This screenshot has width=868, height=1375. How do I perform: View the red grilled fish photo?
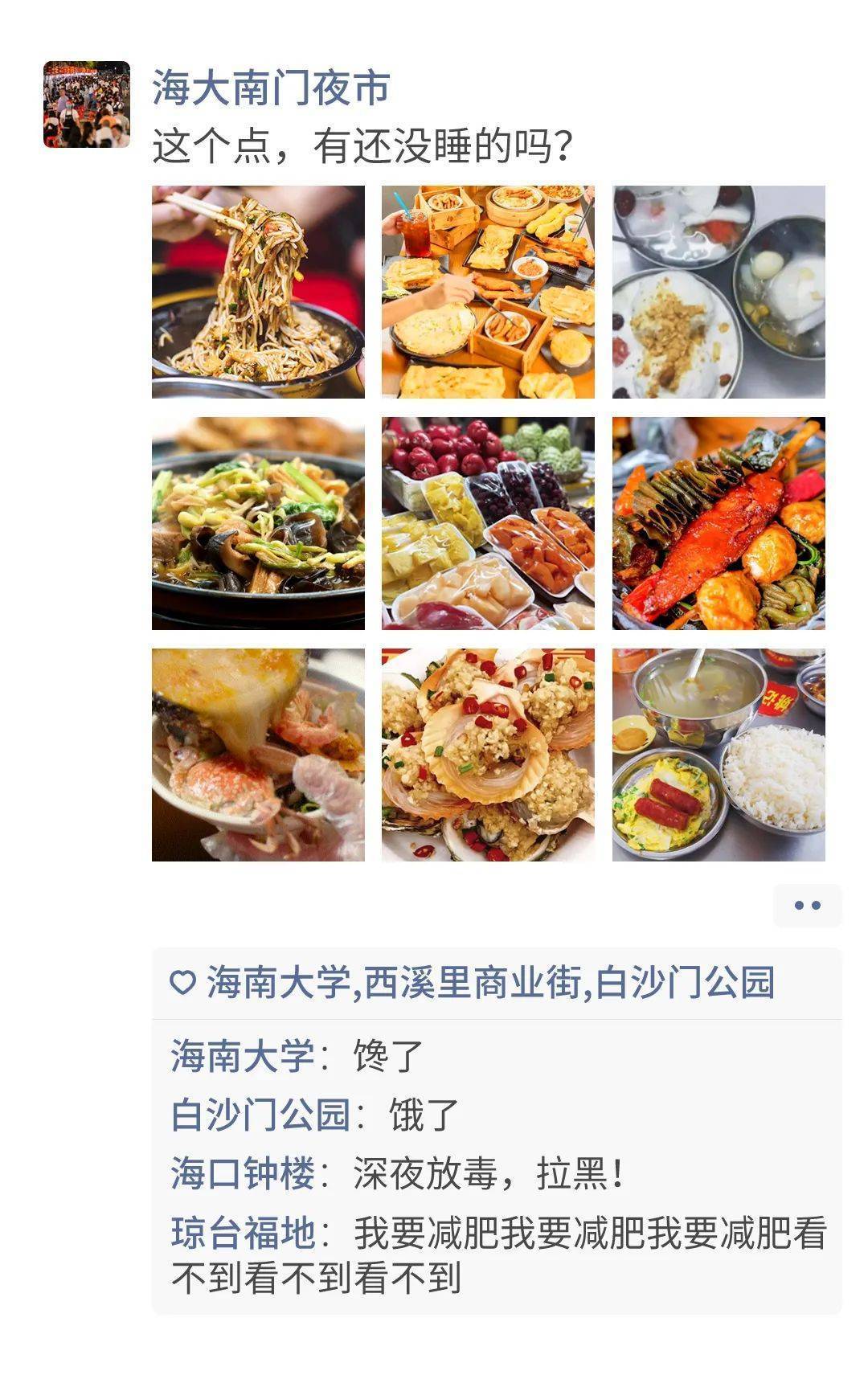click(x=719, y=523)
